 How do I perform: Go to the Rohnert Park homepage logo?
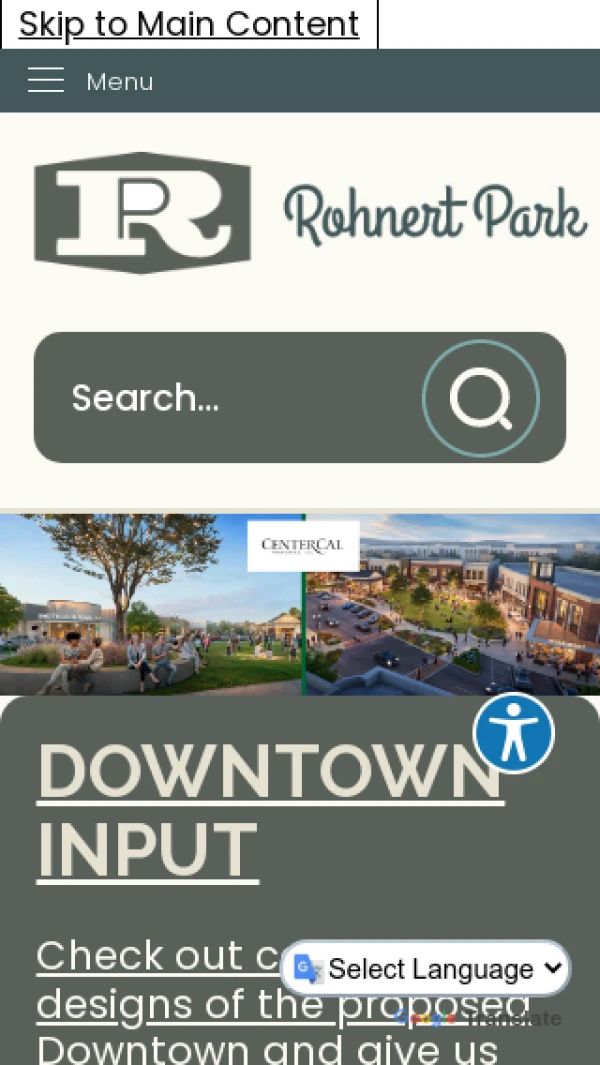310,213
